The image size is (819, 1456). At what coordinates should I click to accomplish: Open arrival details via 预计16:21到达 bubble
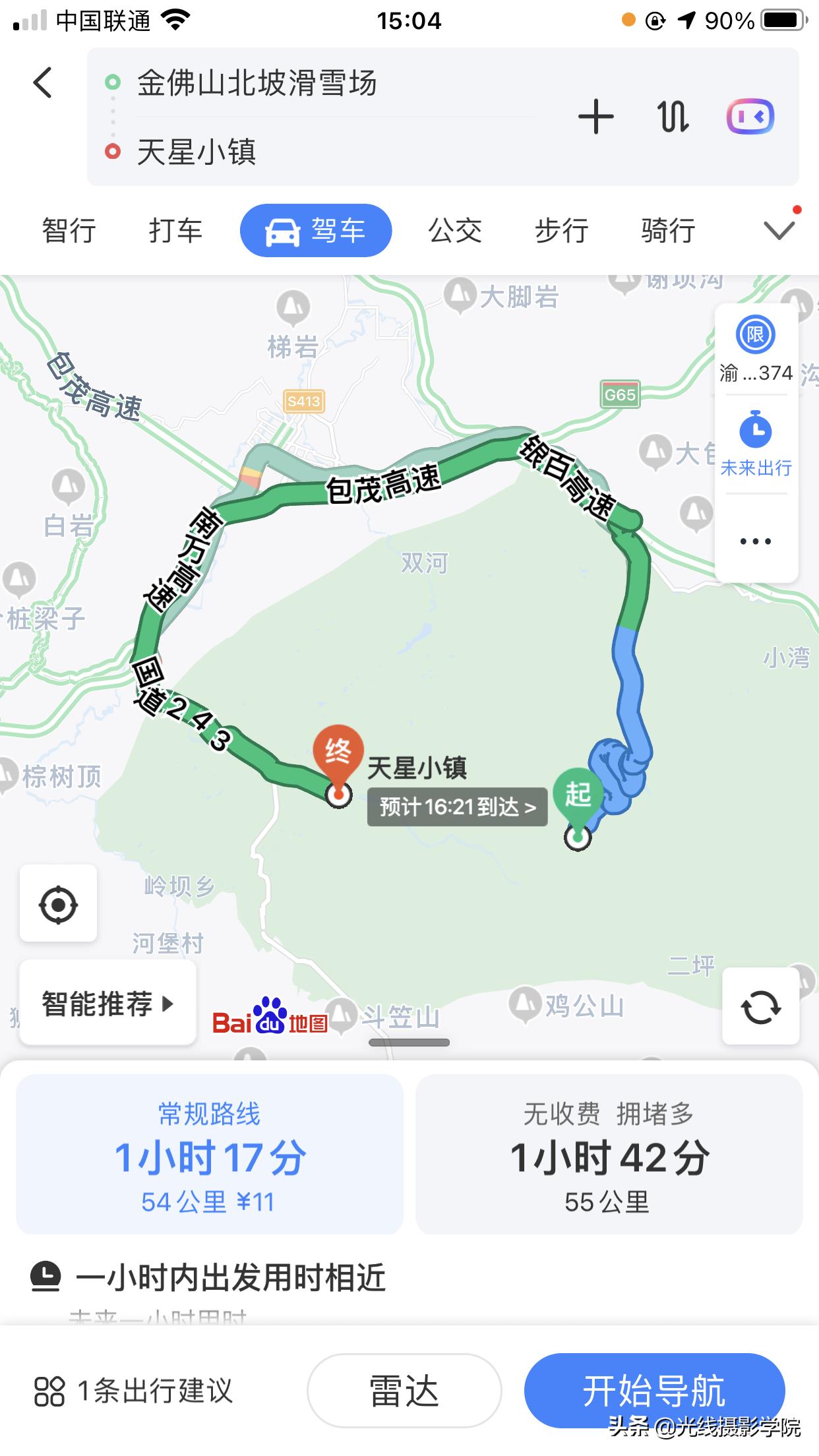click(x=457, y=806)
